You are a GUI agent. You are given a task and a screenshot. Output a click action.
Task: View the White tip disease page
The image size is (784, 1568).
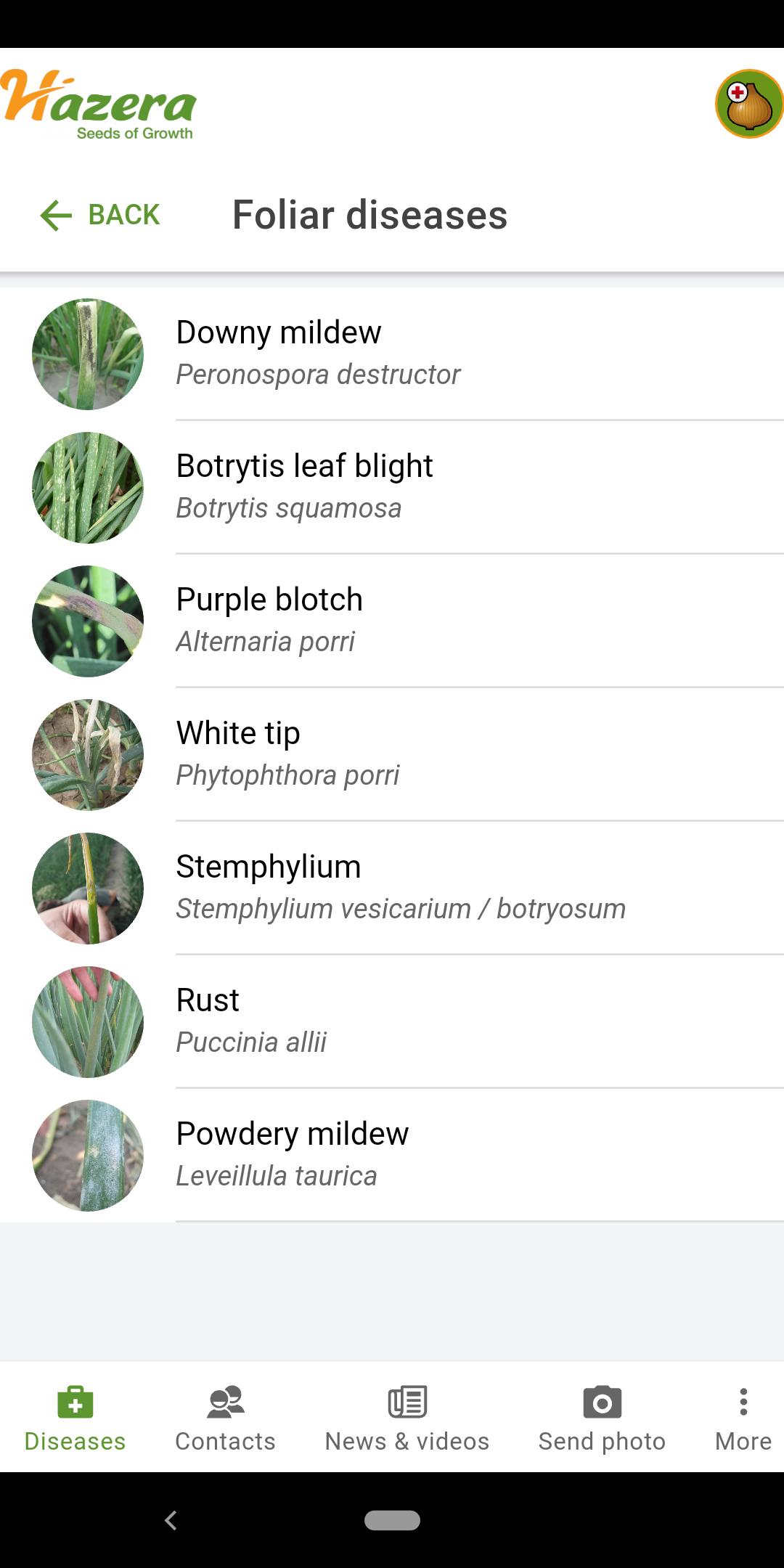point(392,754)
